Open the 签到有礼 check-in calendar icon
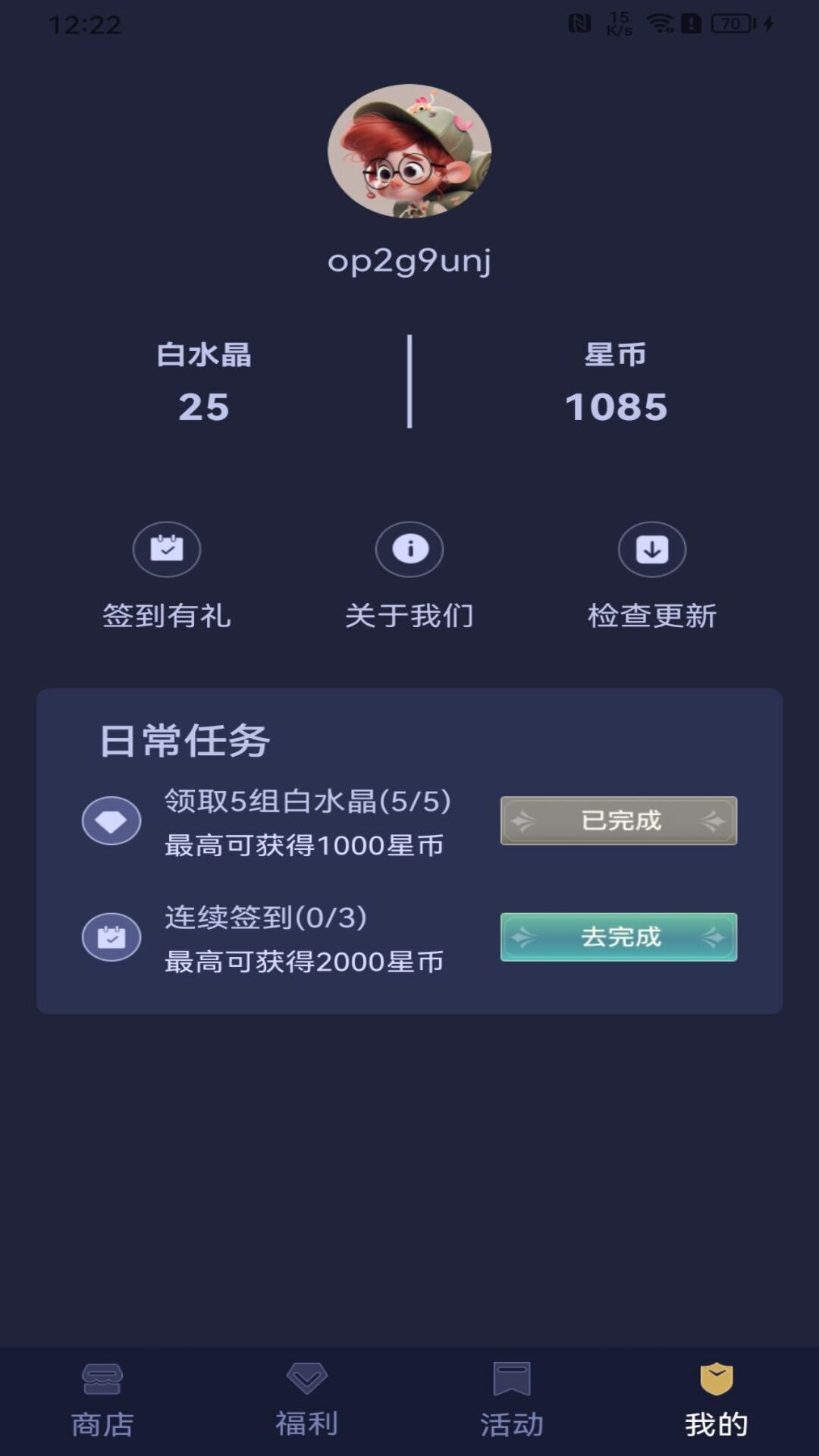819x1456 pixels. point(167,551)
